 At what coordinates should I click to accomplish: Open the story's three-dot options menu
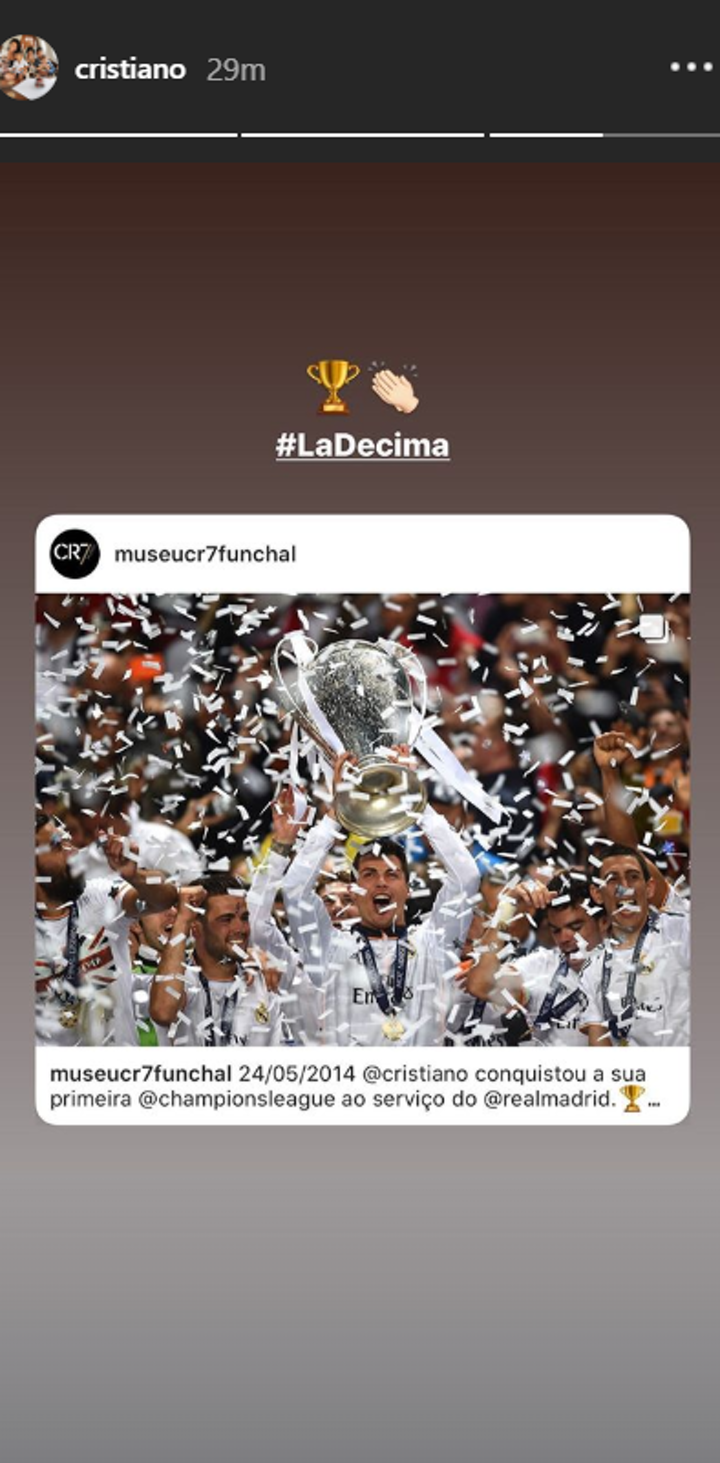point(690,67)
